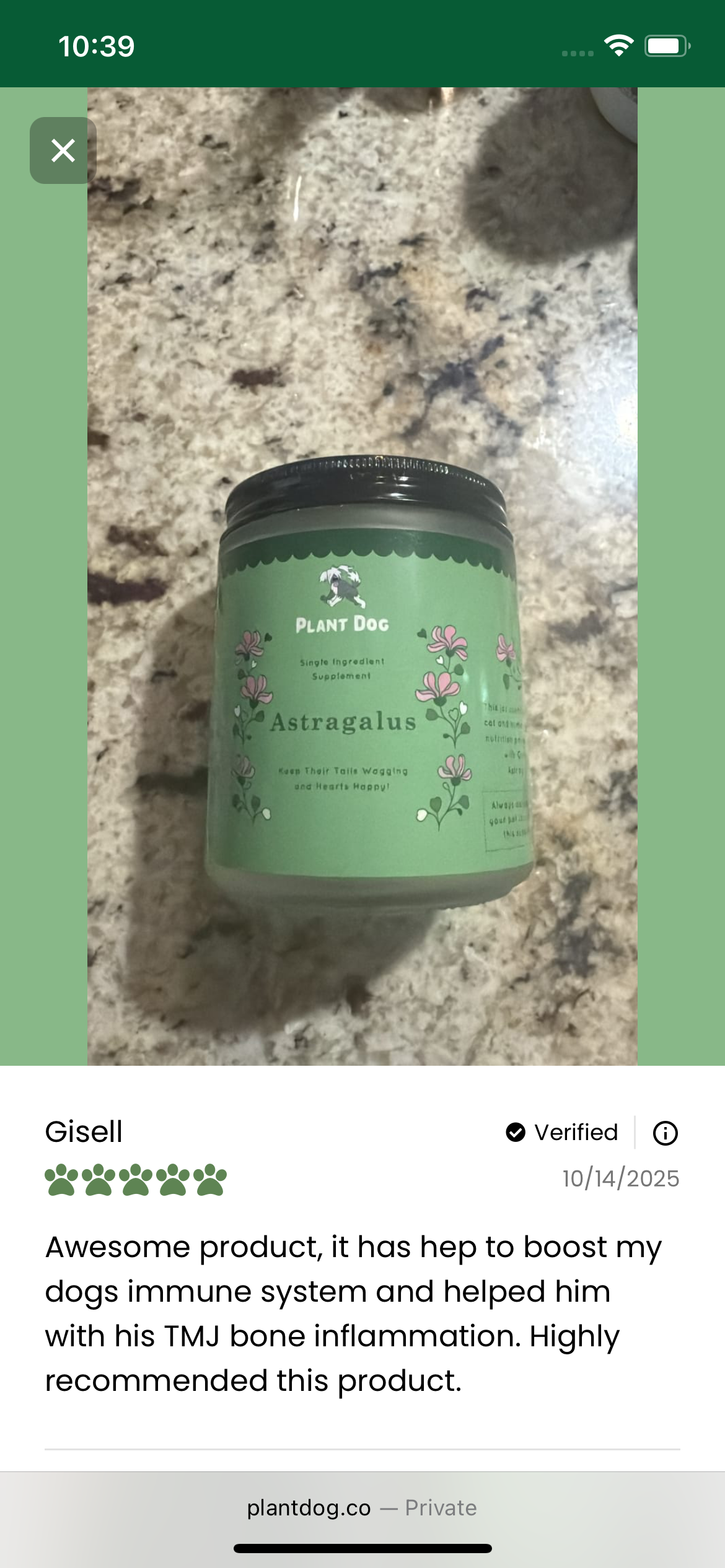The width and height of the screenshot is (725, 1568).
Task: Toggle verified status filter via badge
Action: pyautogui.click(x=515, y=1132)
